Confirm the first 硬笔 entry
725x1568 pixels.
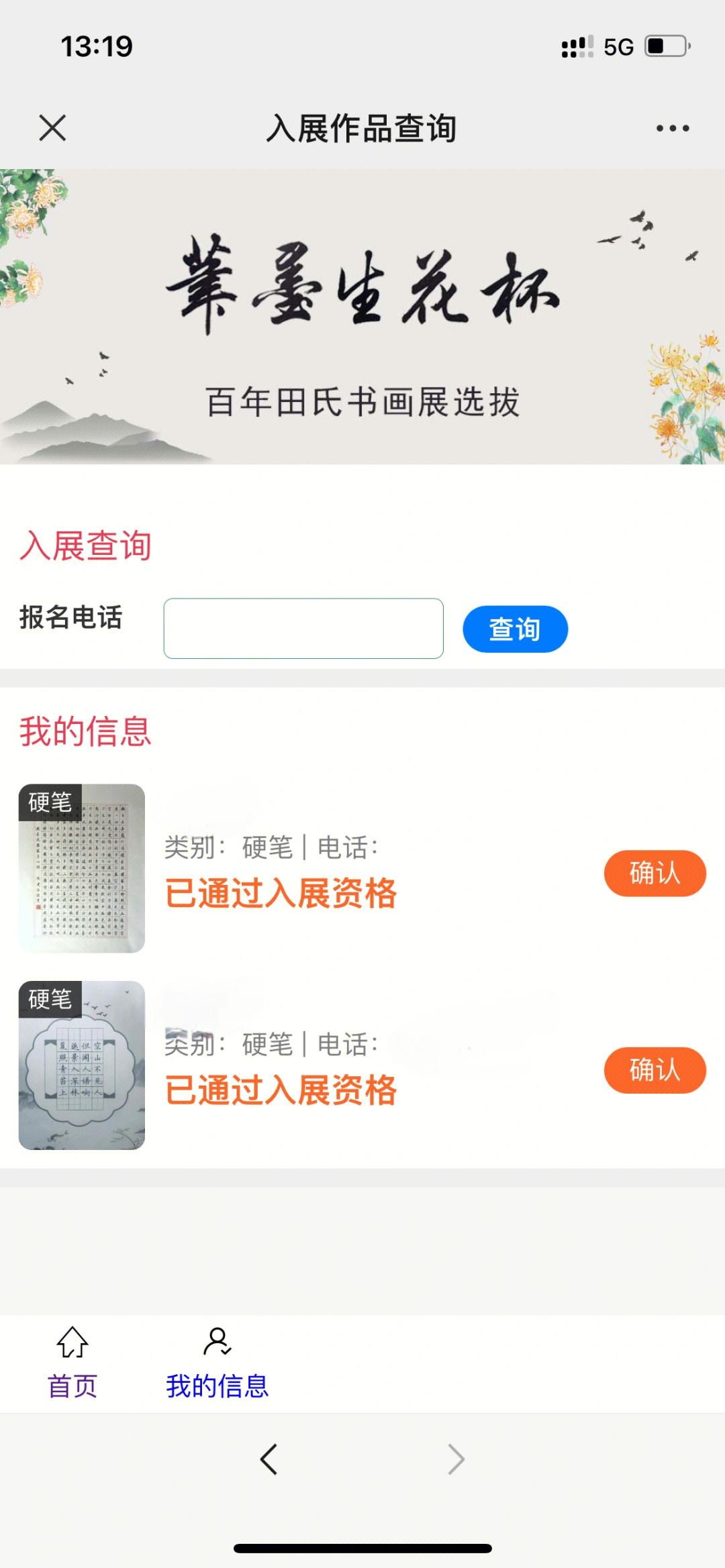[655, 873]
